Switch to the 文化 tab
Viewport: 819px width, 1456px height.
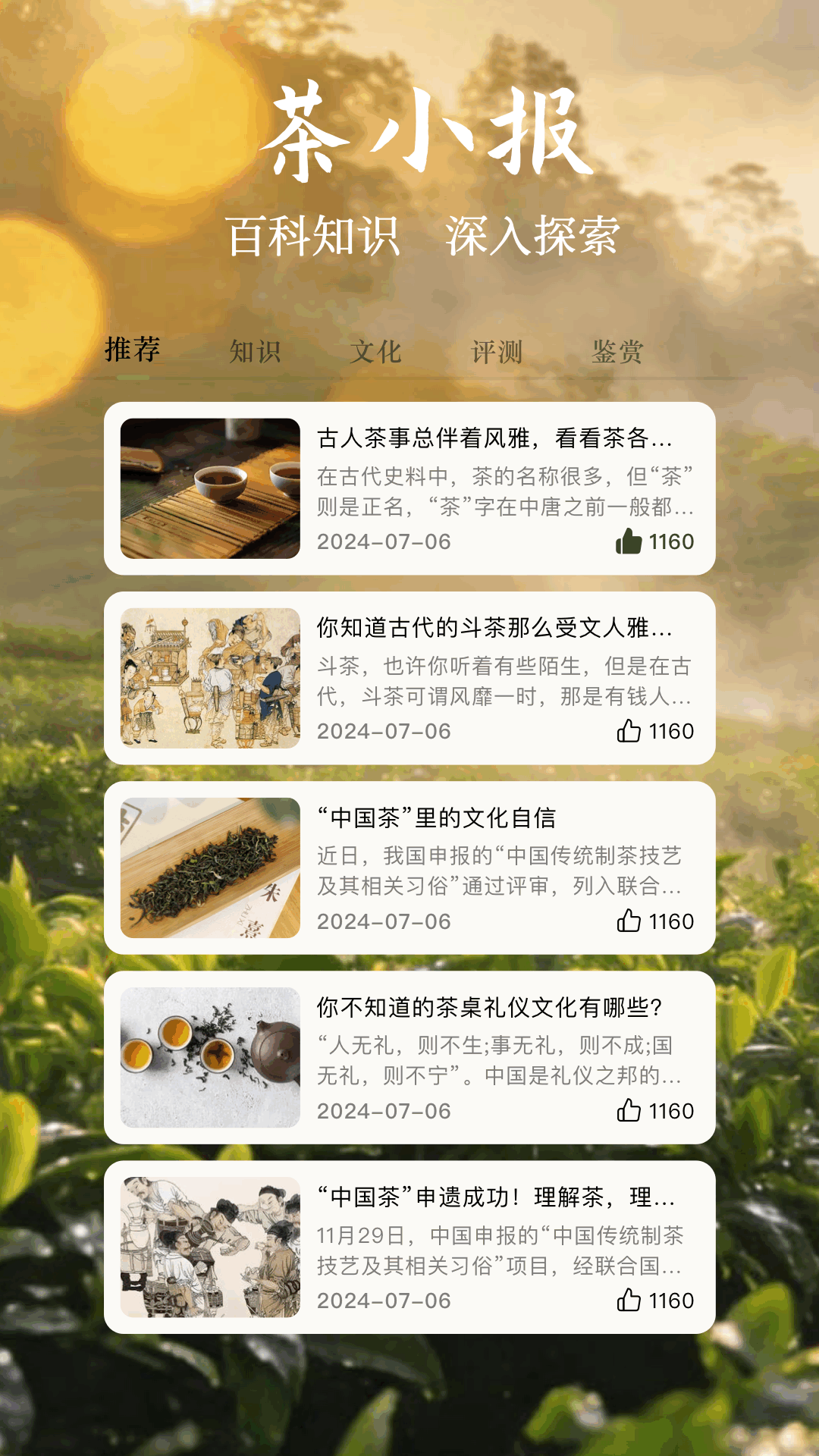[375, 352]
